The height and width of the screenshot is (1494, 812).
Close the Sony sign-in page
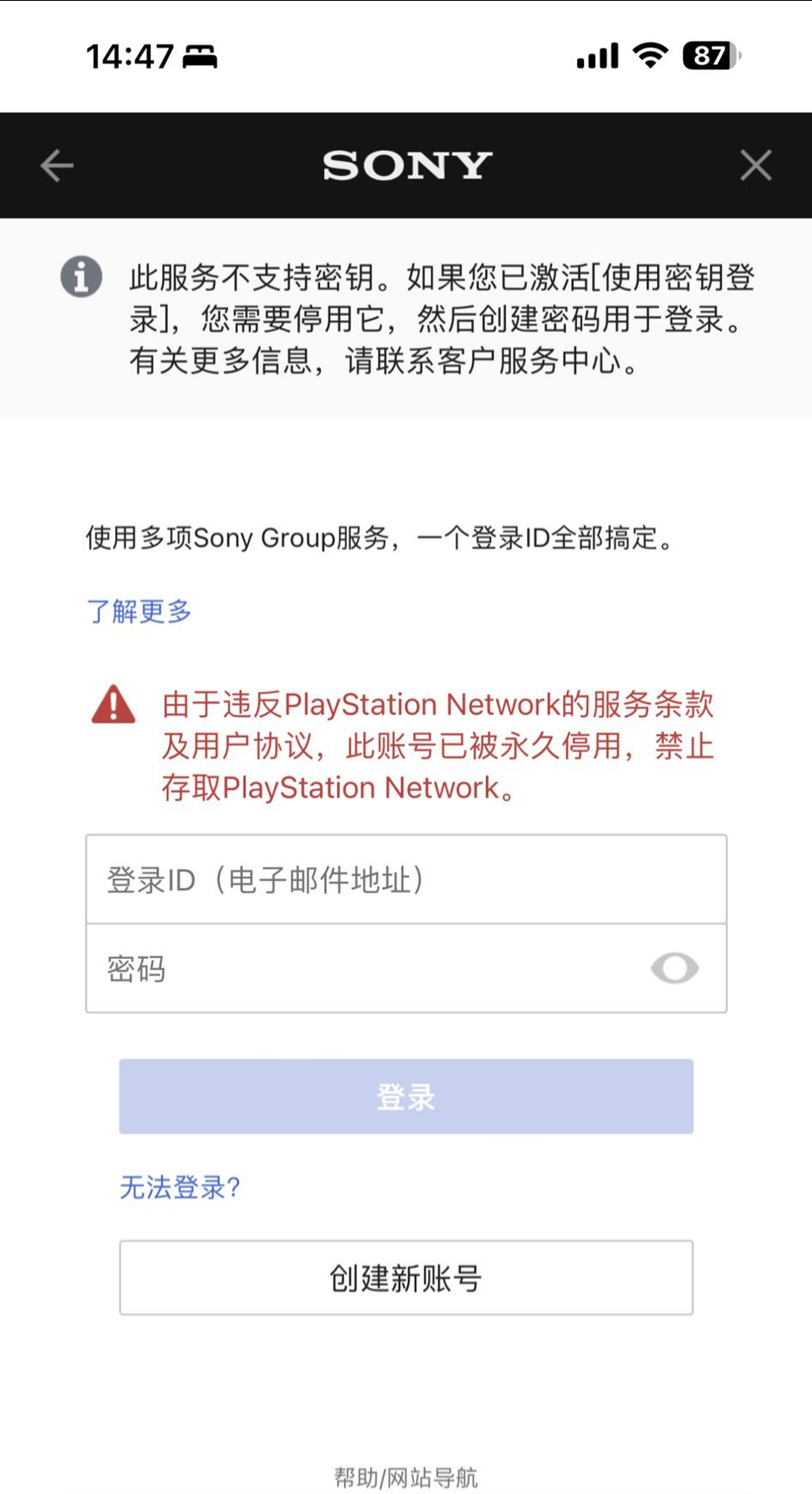click(756, 165)
